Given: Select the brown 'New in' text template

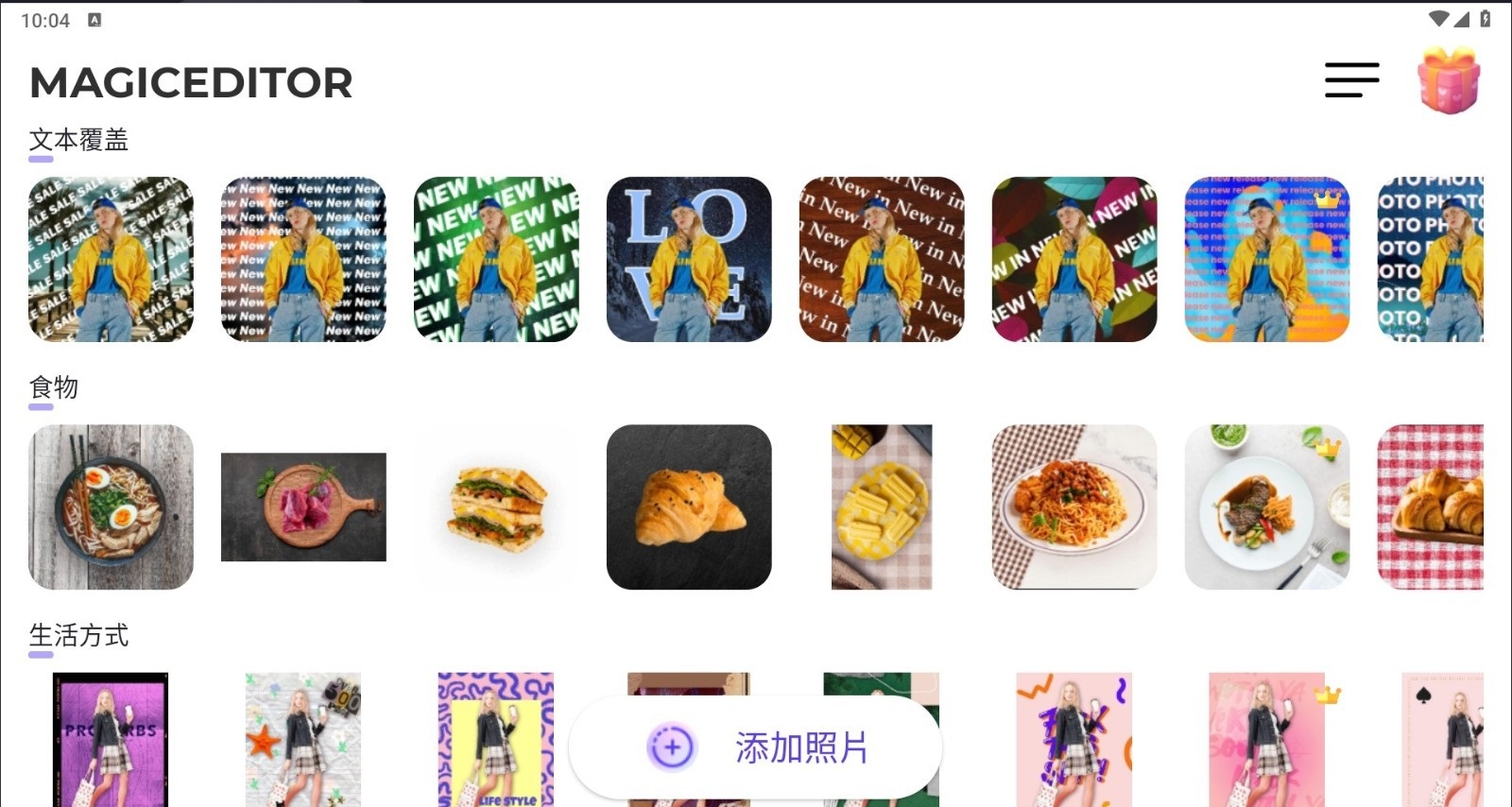Looking at the screenshot, I should [x=882, y=259].
